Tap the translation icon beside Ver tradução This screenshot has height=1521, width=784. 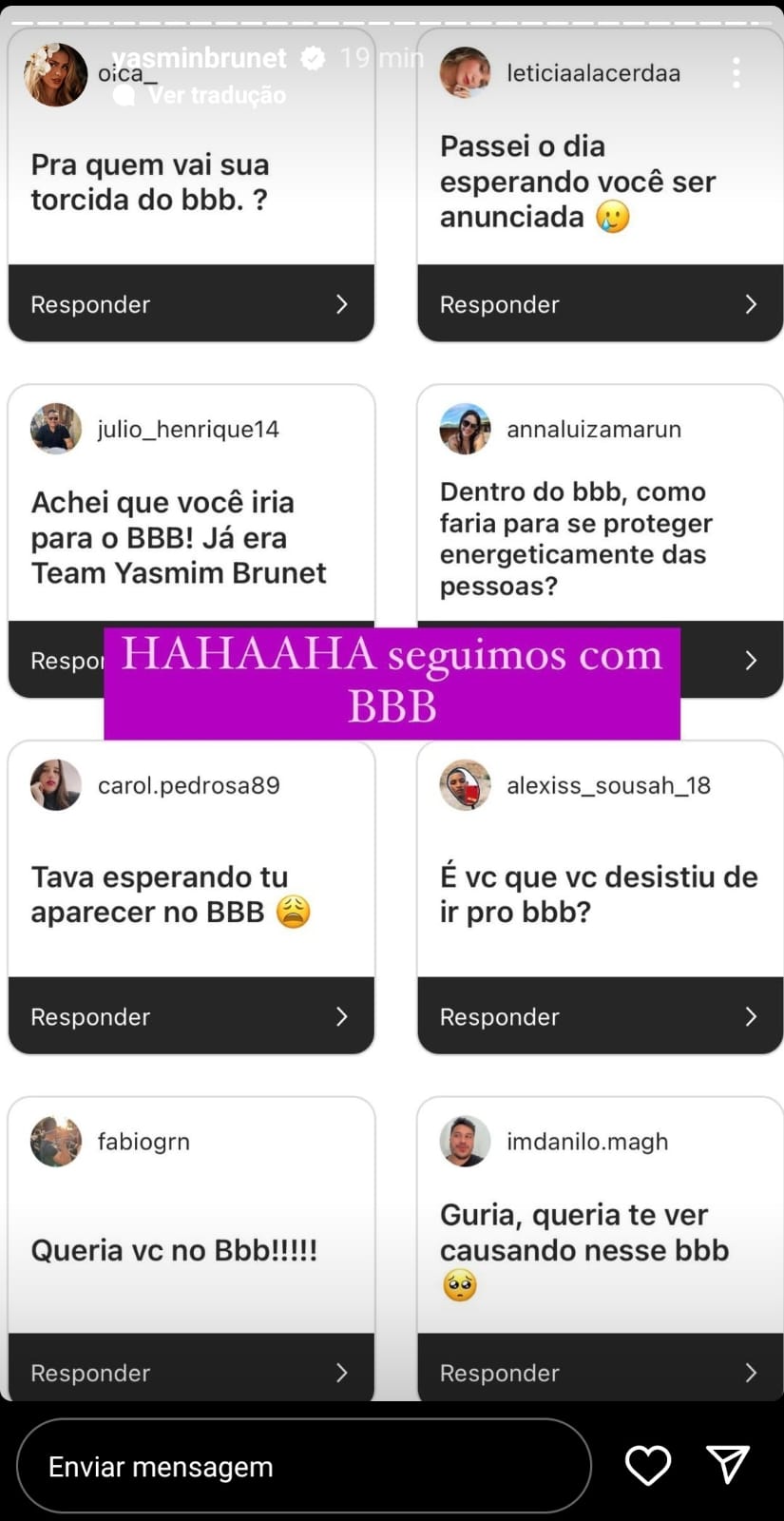coord(124,95)
